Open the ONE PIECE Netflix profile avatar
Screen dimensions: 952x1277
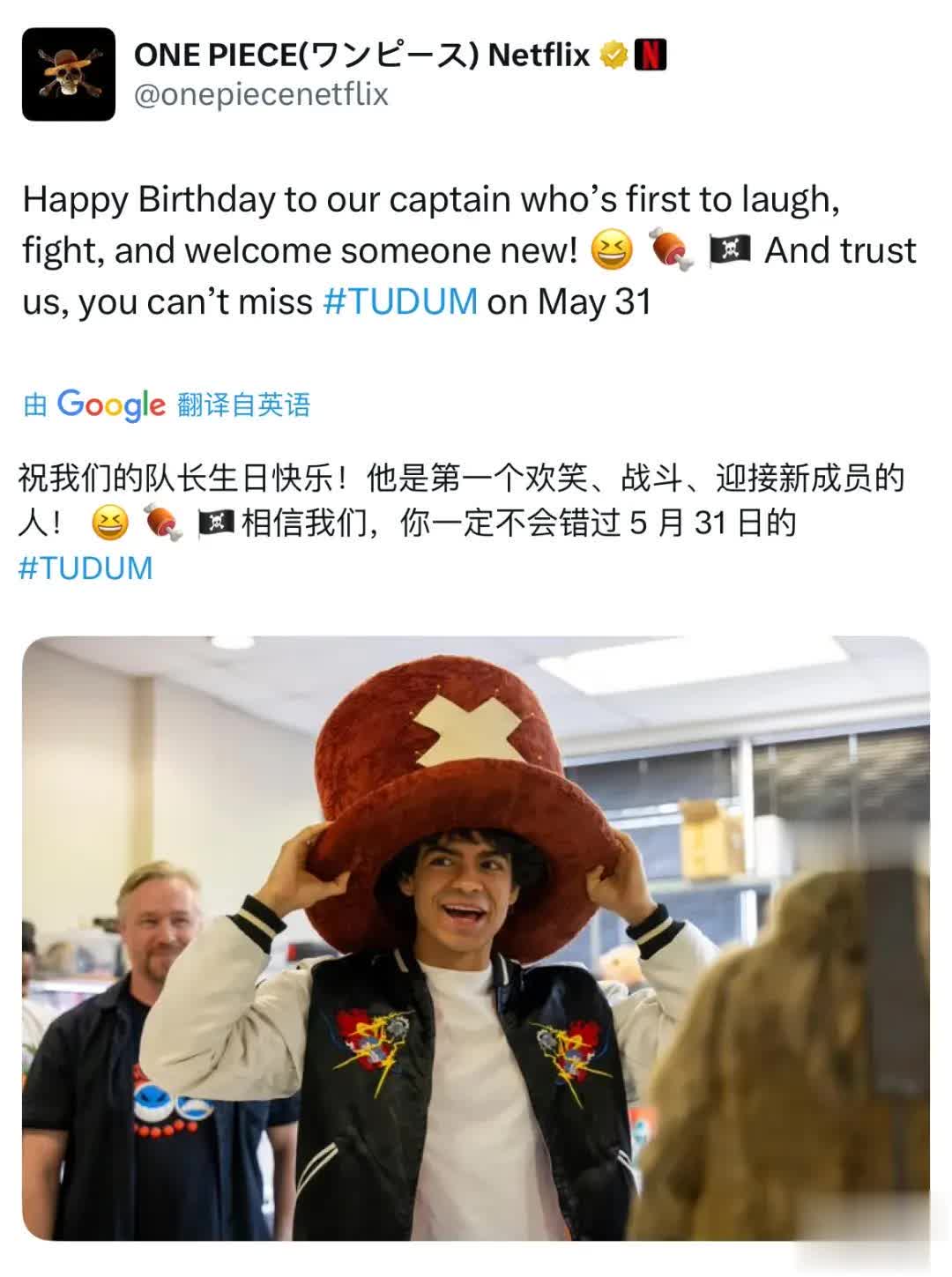69,74
